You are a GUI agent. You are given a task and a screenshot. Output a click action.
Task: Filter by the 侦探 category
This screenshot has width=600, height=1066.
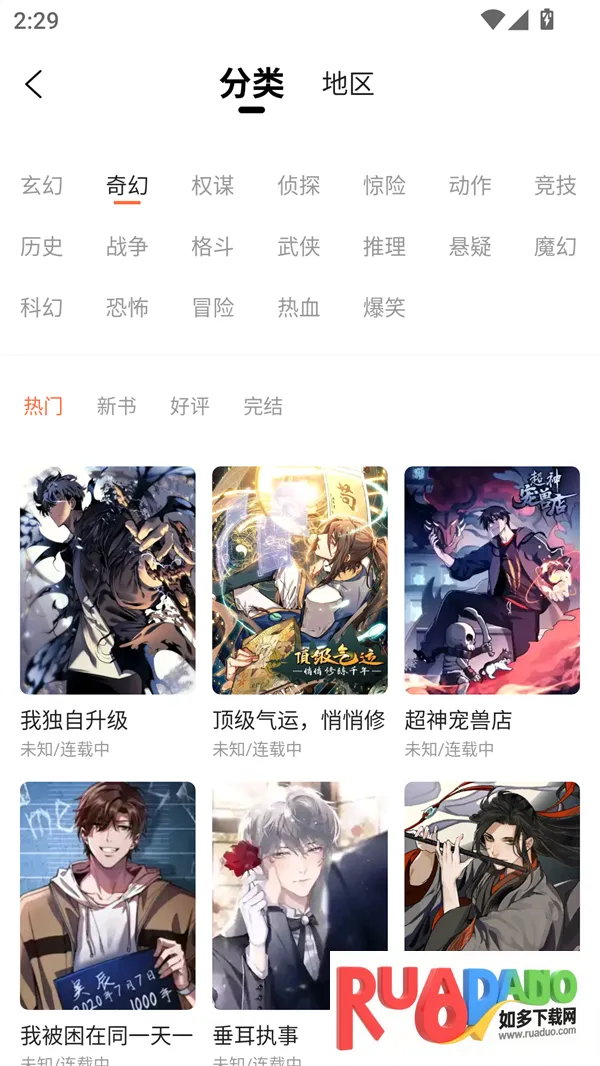click(298, 185)
